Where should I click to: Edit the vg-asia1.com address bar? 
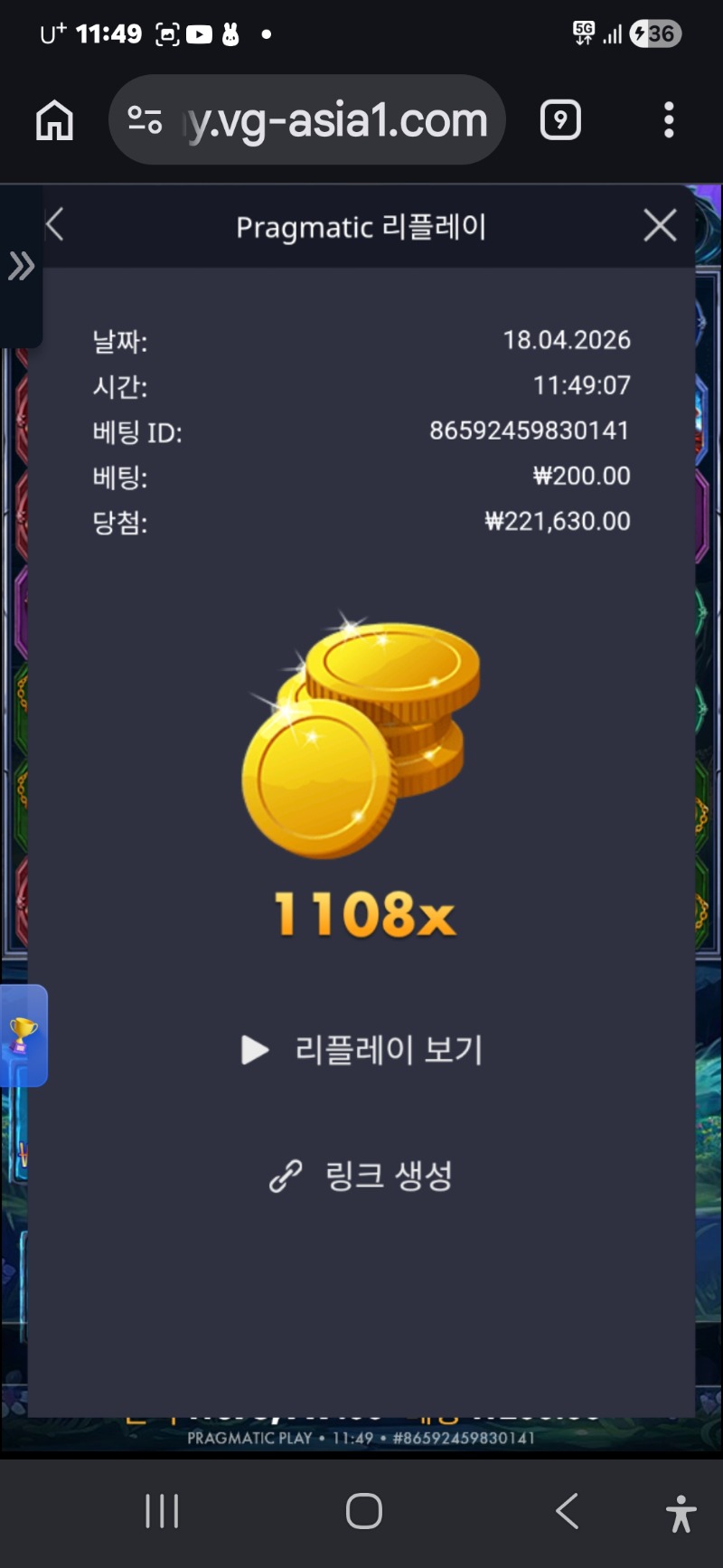[334, 119]
